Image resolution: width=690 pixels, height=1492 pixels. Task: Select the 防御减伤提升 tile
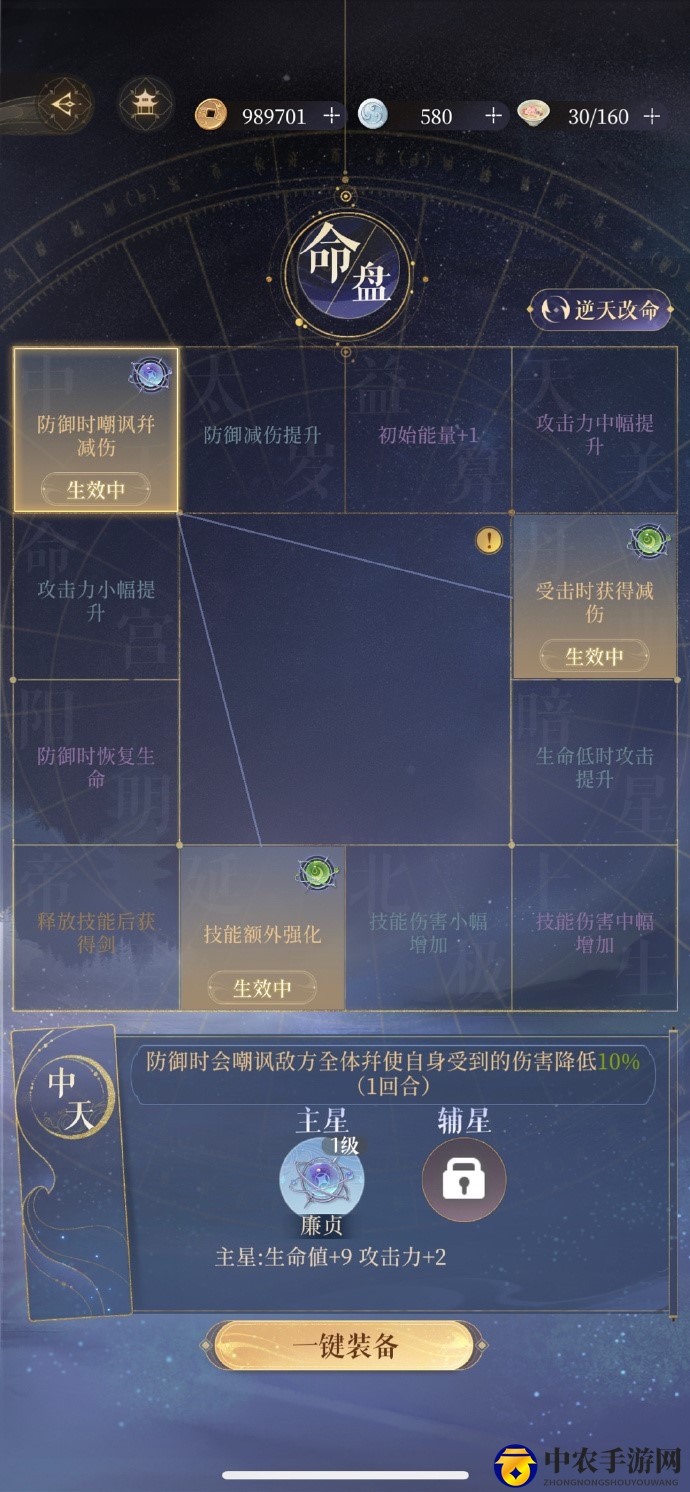click(x=262, y=435)
